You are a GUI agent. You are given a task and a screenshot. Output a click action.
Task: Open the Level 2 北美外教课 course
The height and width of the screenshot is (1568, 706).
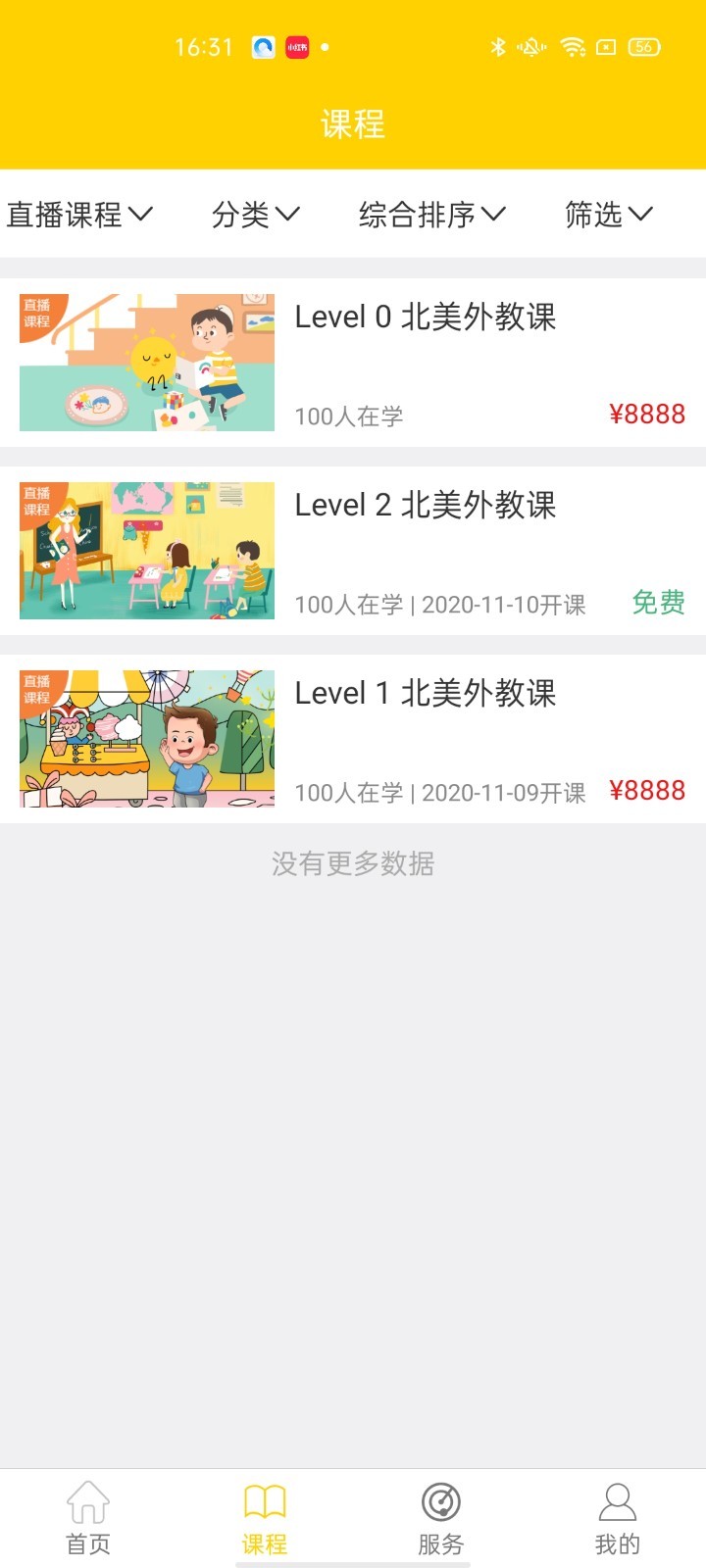[353, 551]
